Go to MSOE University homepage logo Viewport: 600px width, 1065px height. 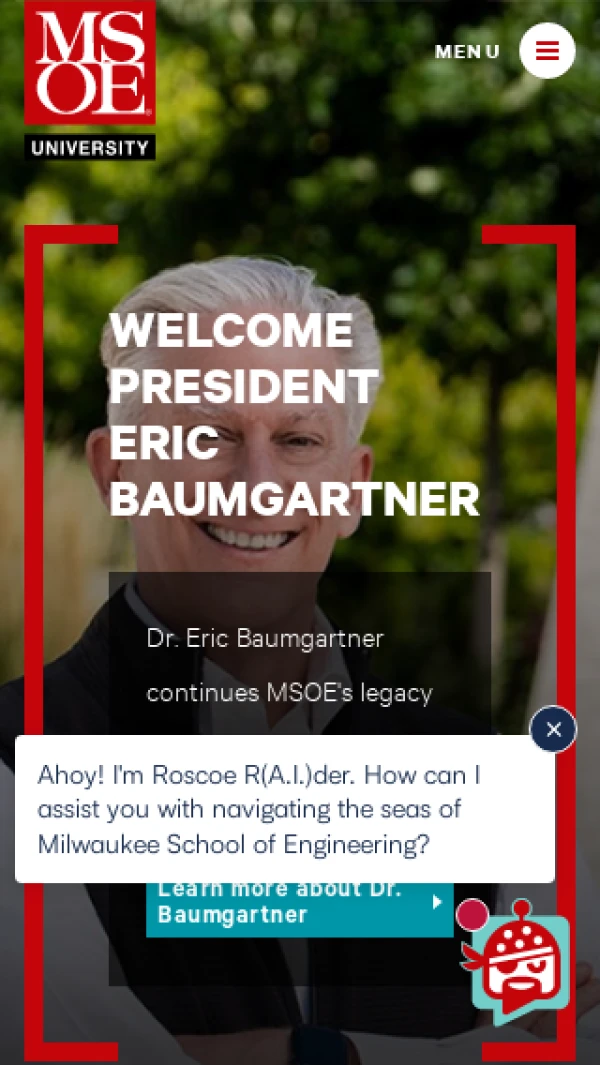point(90,79)
